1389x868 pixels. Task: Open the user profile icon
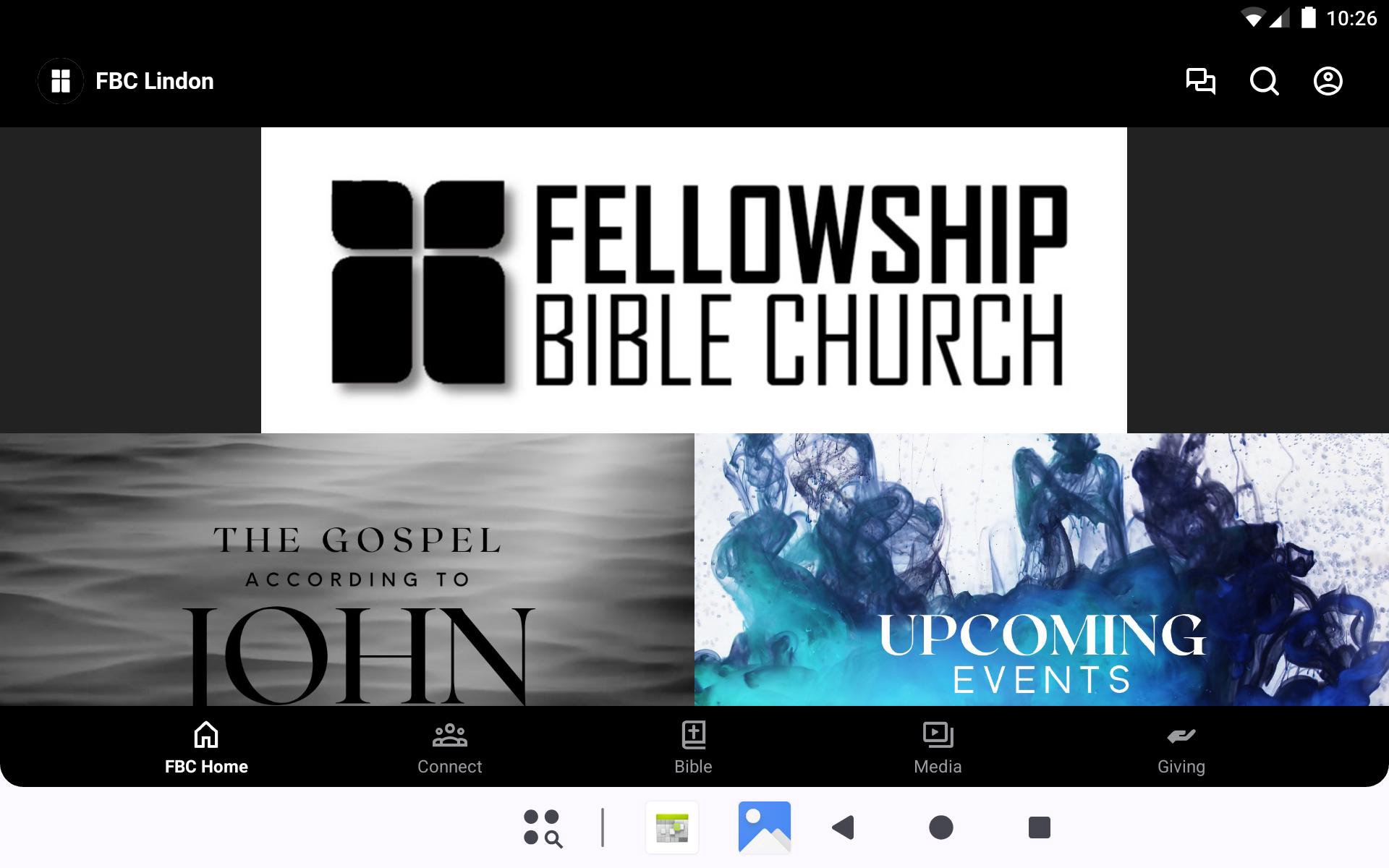tap(1328, 81)
